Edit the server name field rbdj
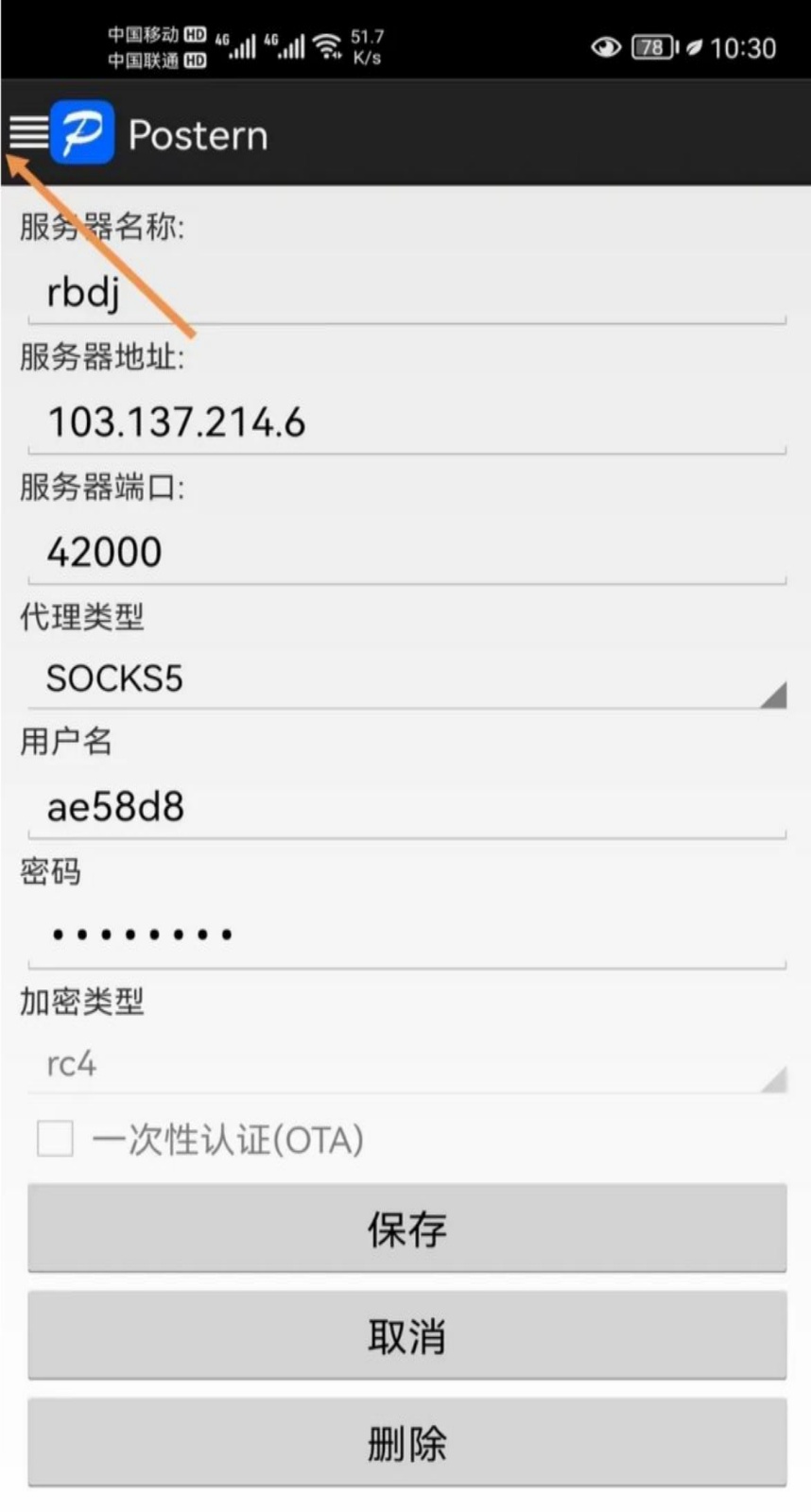Image resolution: width=811 pixels, height=1512 pixels. pos(406,292)
